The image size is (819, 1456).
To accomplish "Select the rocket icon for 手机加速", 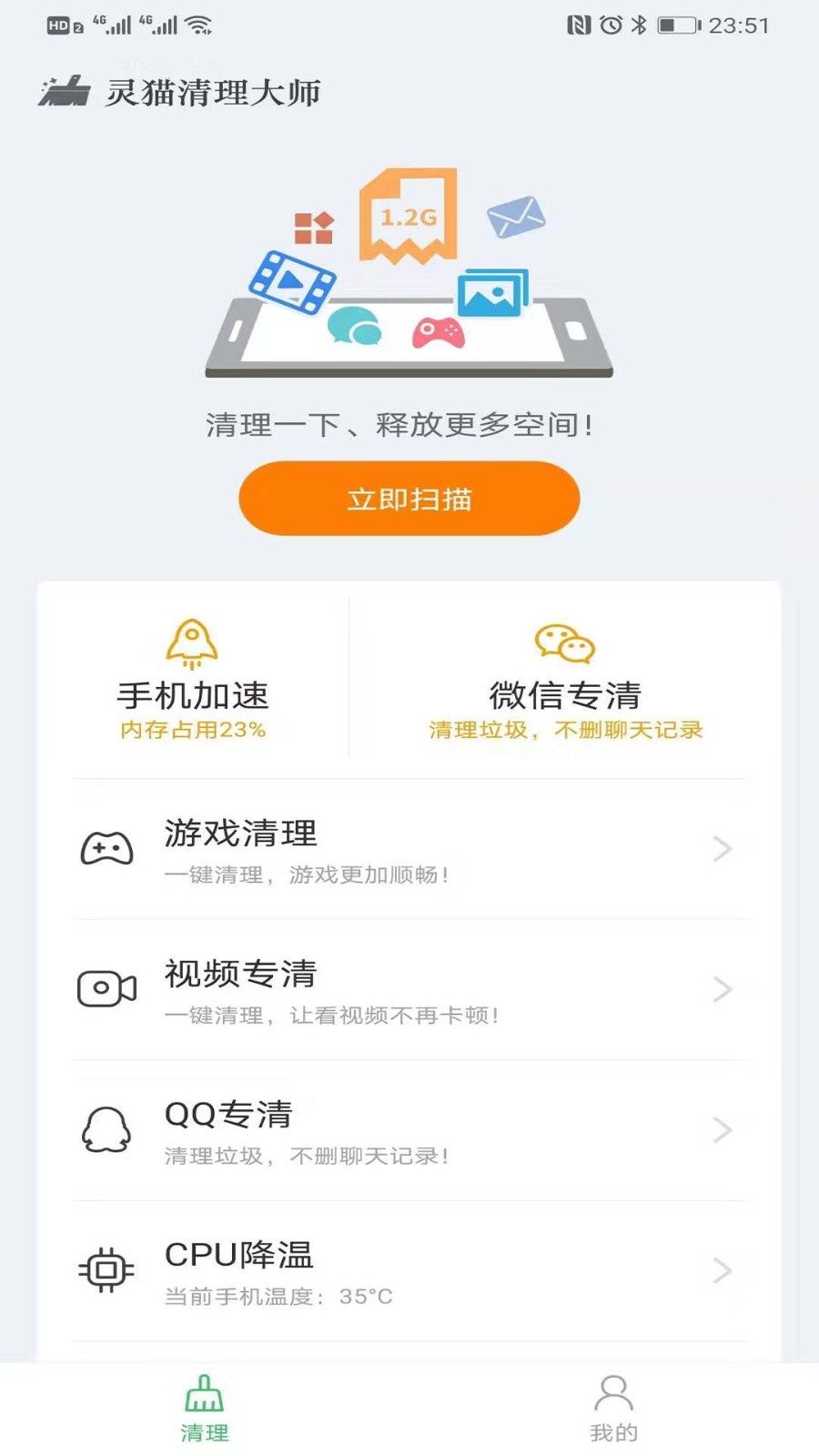I will pos(190,643).
